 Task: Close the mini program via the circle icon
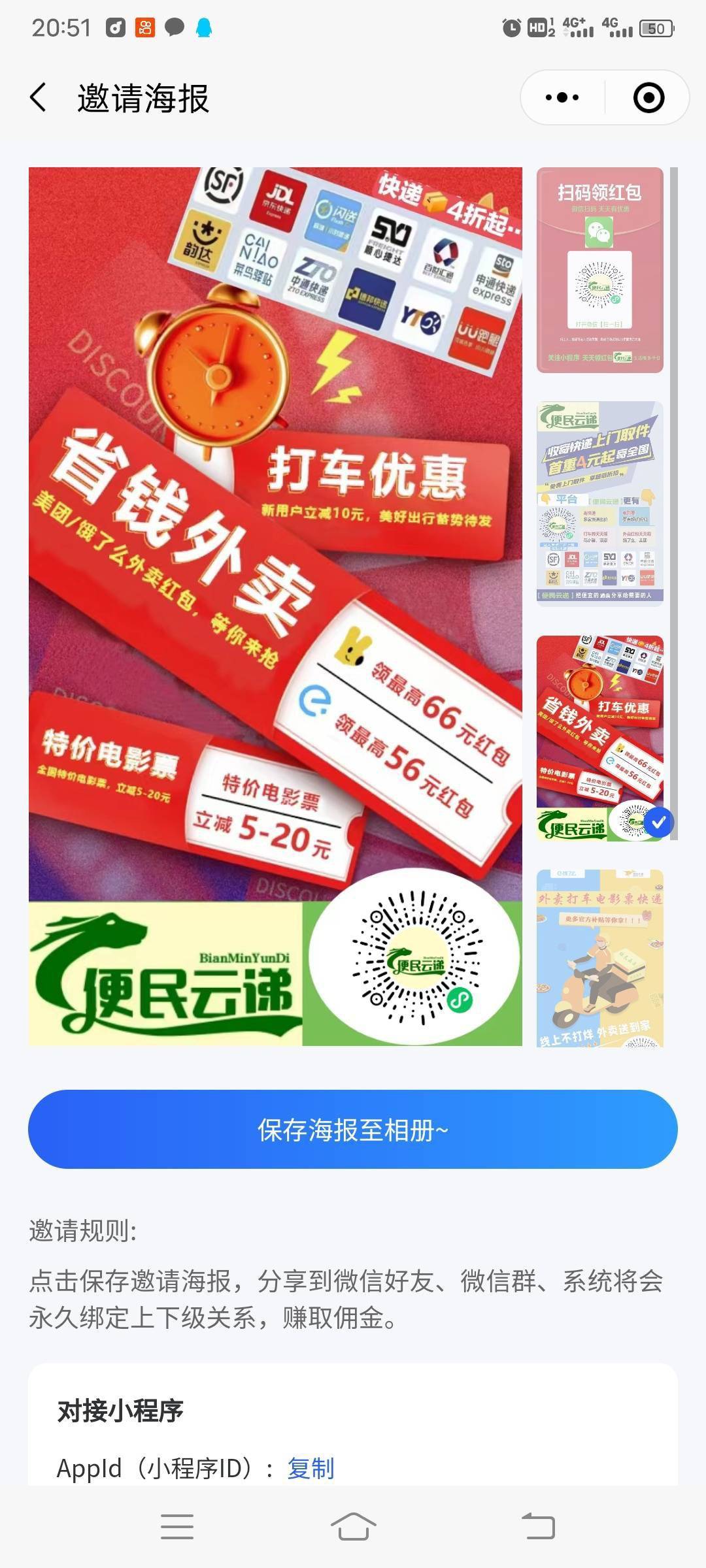pos(648,98)
